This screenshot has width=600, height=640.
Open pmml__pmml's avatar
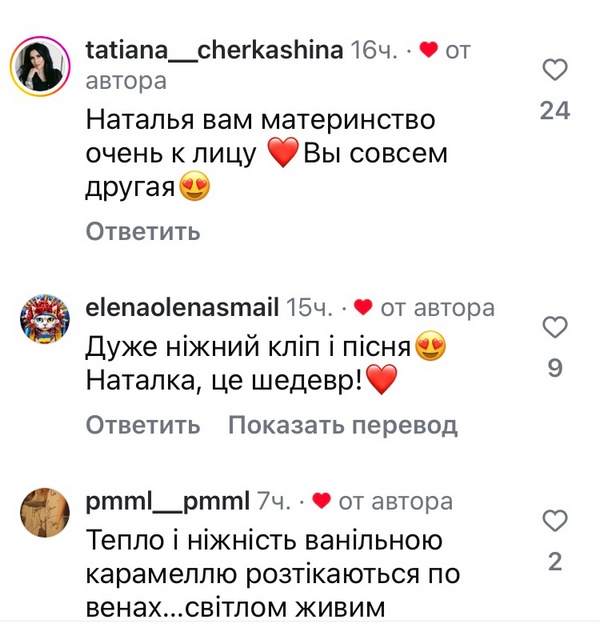coord(43,513)
